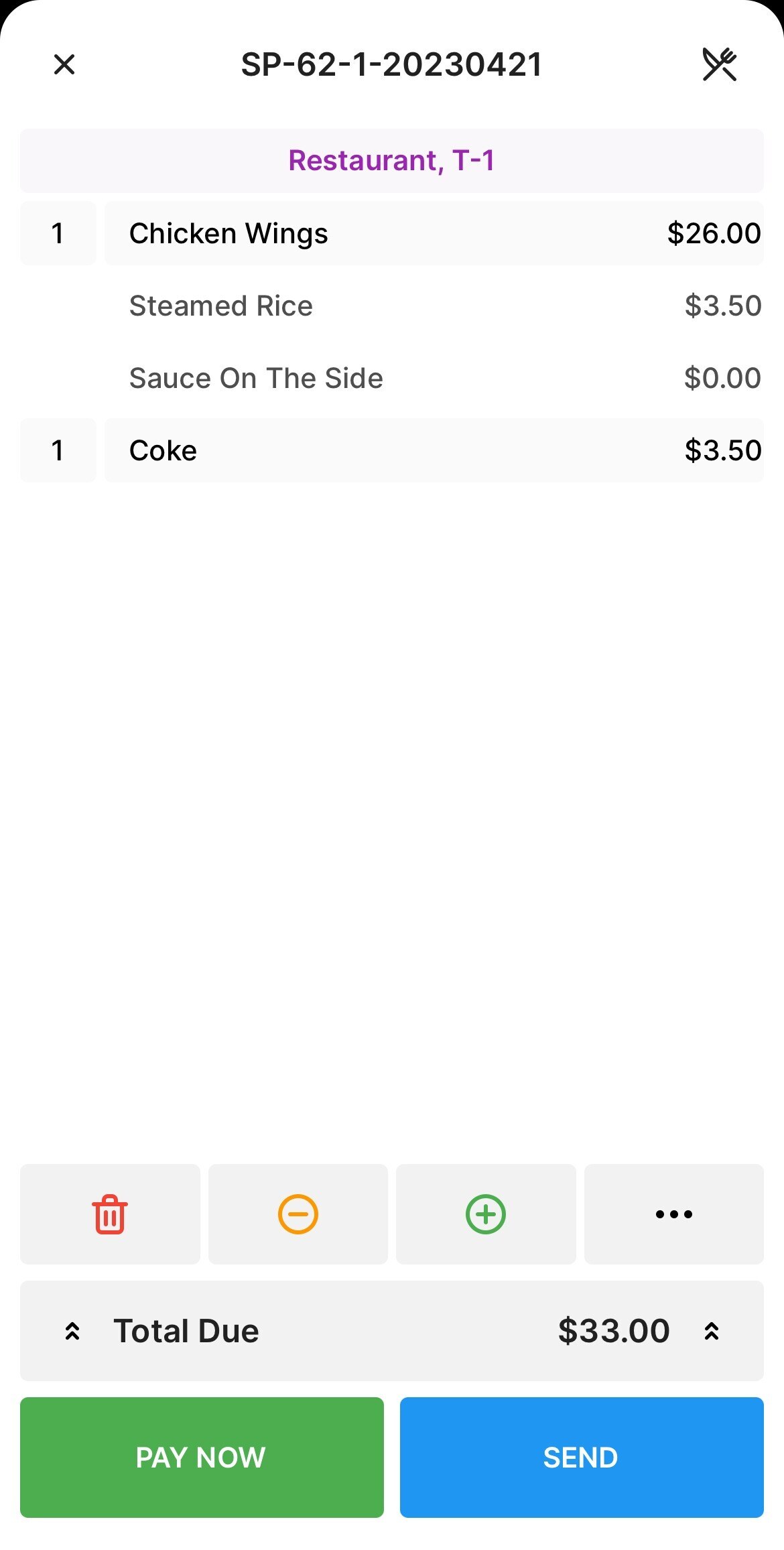The width and height of the screenshot is (784, 1550).
Task: Select the Chicken Wings order line
Action: [x=434, y=233]
